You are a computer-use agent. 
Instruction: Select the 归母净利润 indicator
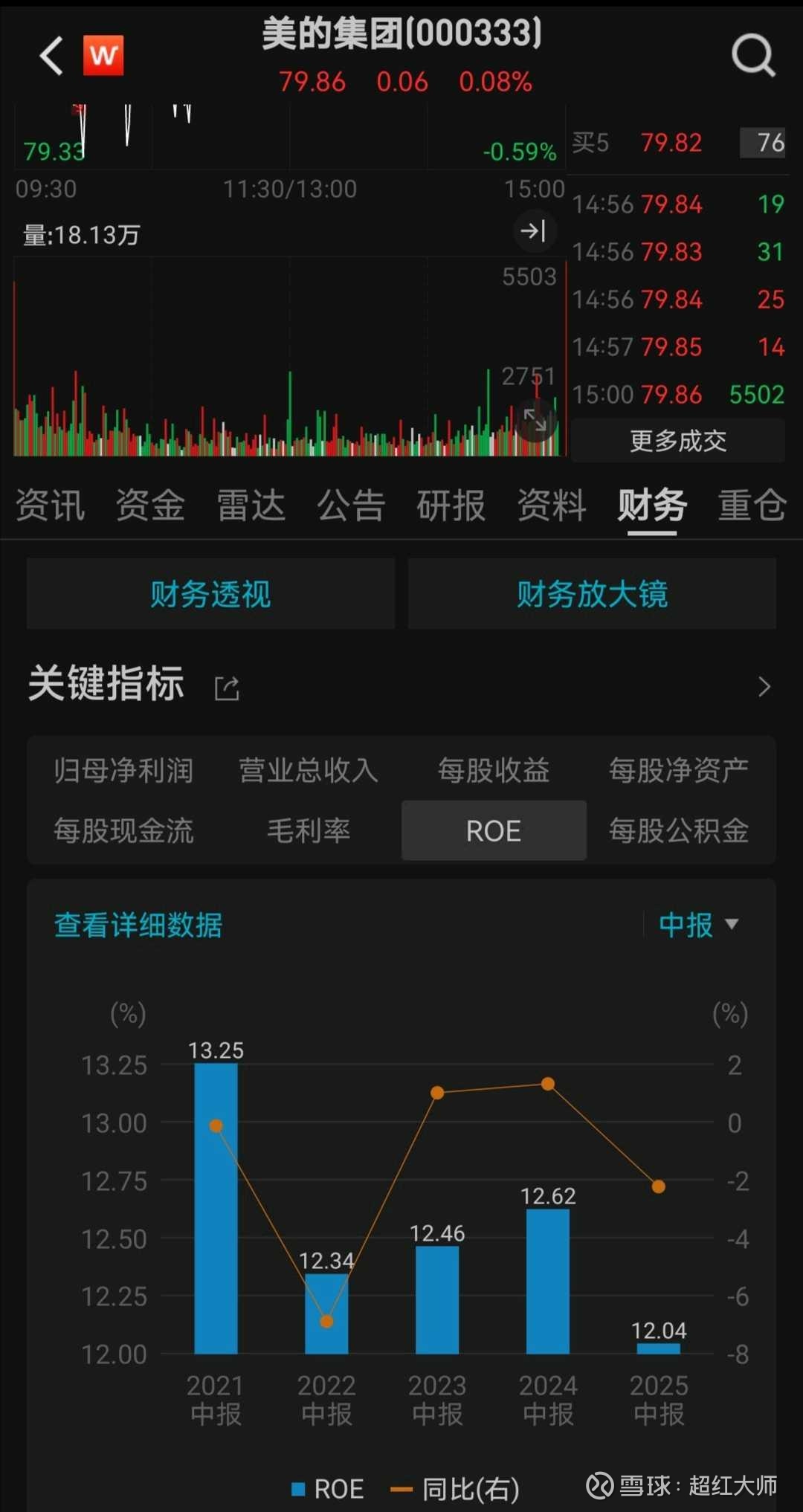pos(123,770)
